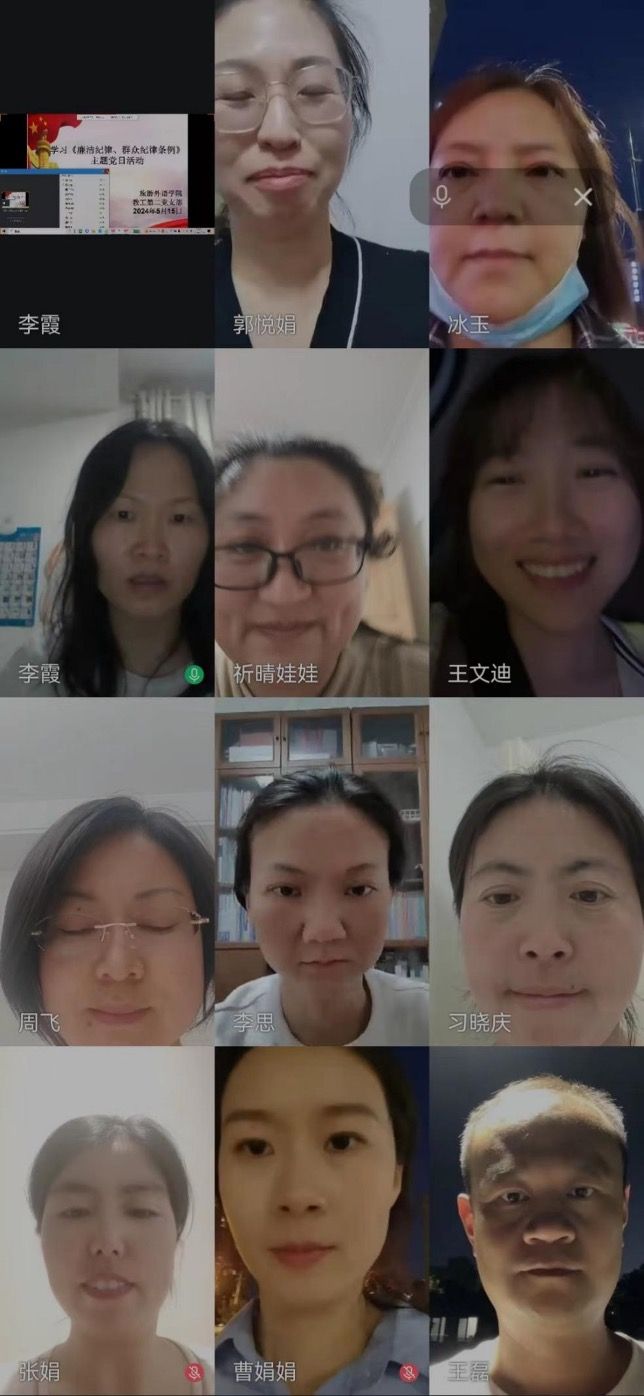Select 李思's video tile
Viewport: 644px width, 1396px height.
(x=322, y=871)
